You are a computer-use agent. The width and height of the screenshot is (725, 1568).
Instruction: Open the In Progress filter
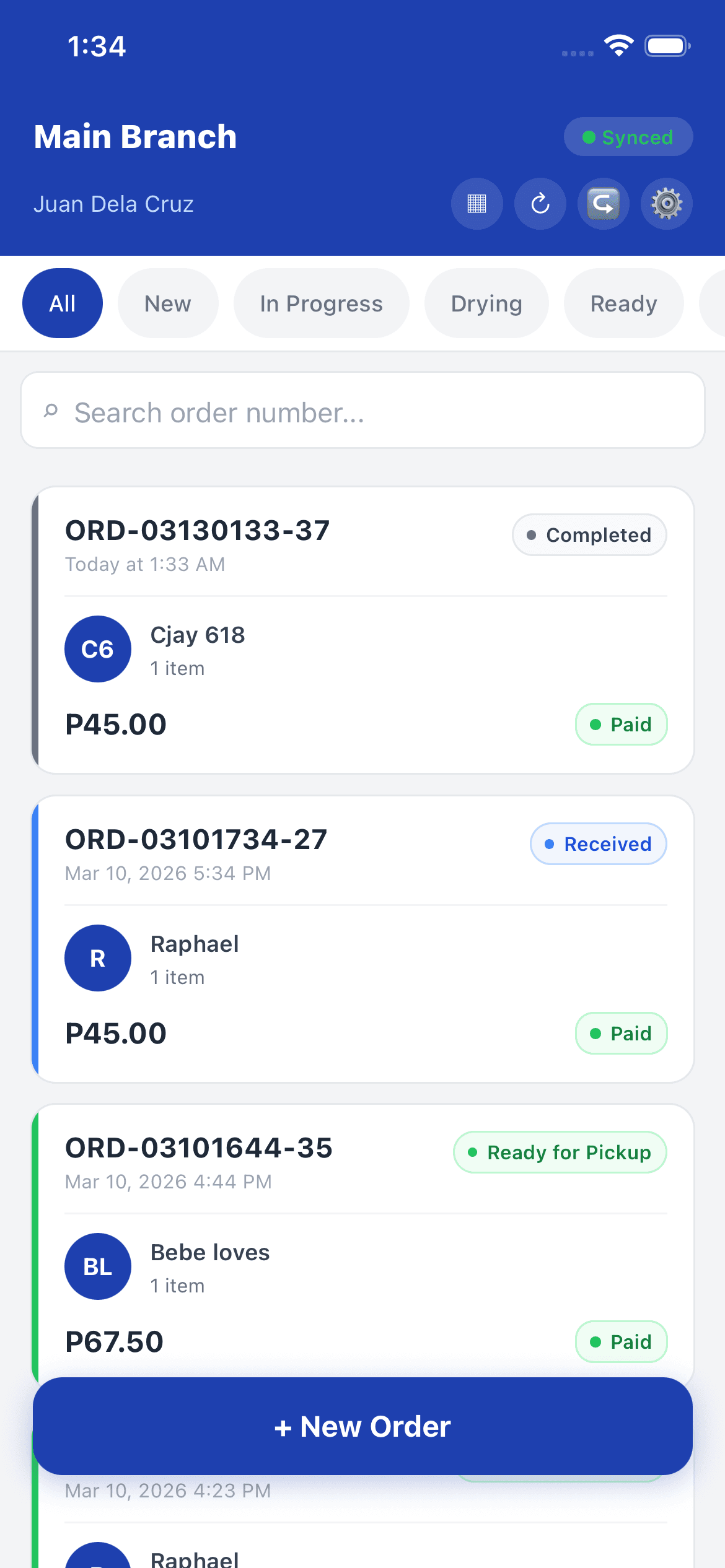click(x=320, y=303)
